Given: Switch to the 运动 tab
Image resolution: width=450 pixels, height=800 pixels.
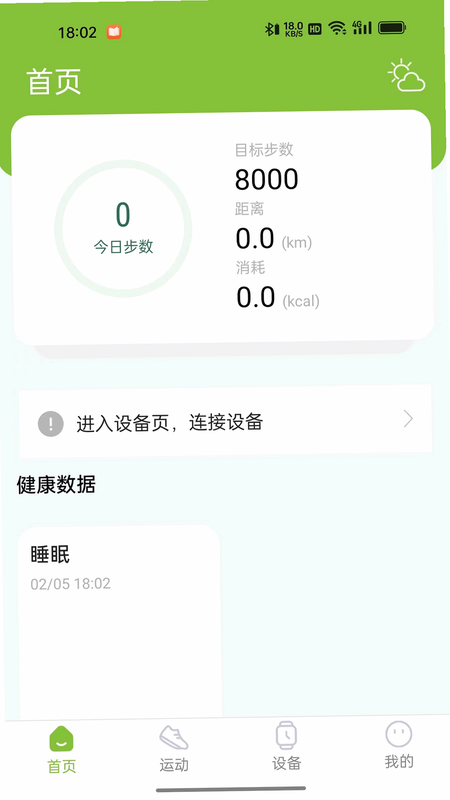Looking at the screenshot, I should click(x=174, y=748).
